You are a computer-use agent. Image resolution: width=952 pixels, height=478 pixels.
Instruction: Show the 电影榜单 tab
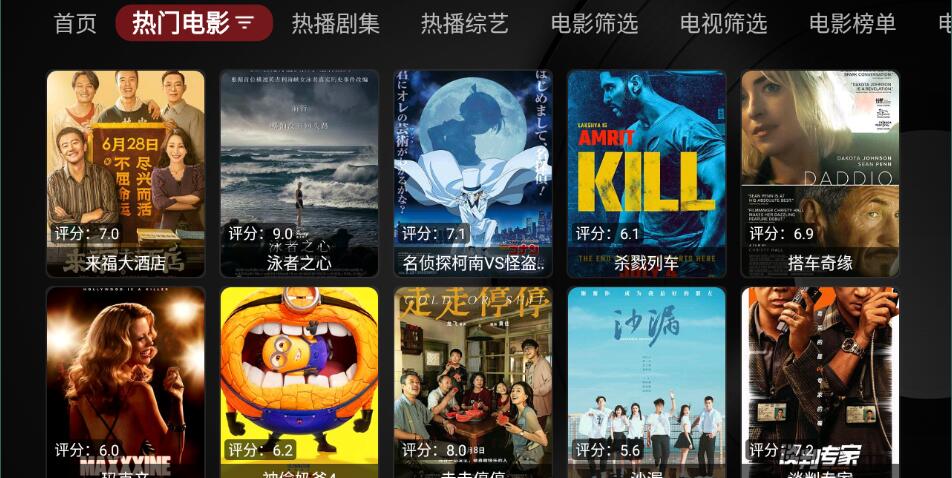[x=852, y=23]
